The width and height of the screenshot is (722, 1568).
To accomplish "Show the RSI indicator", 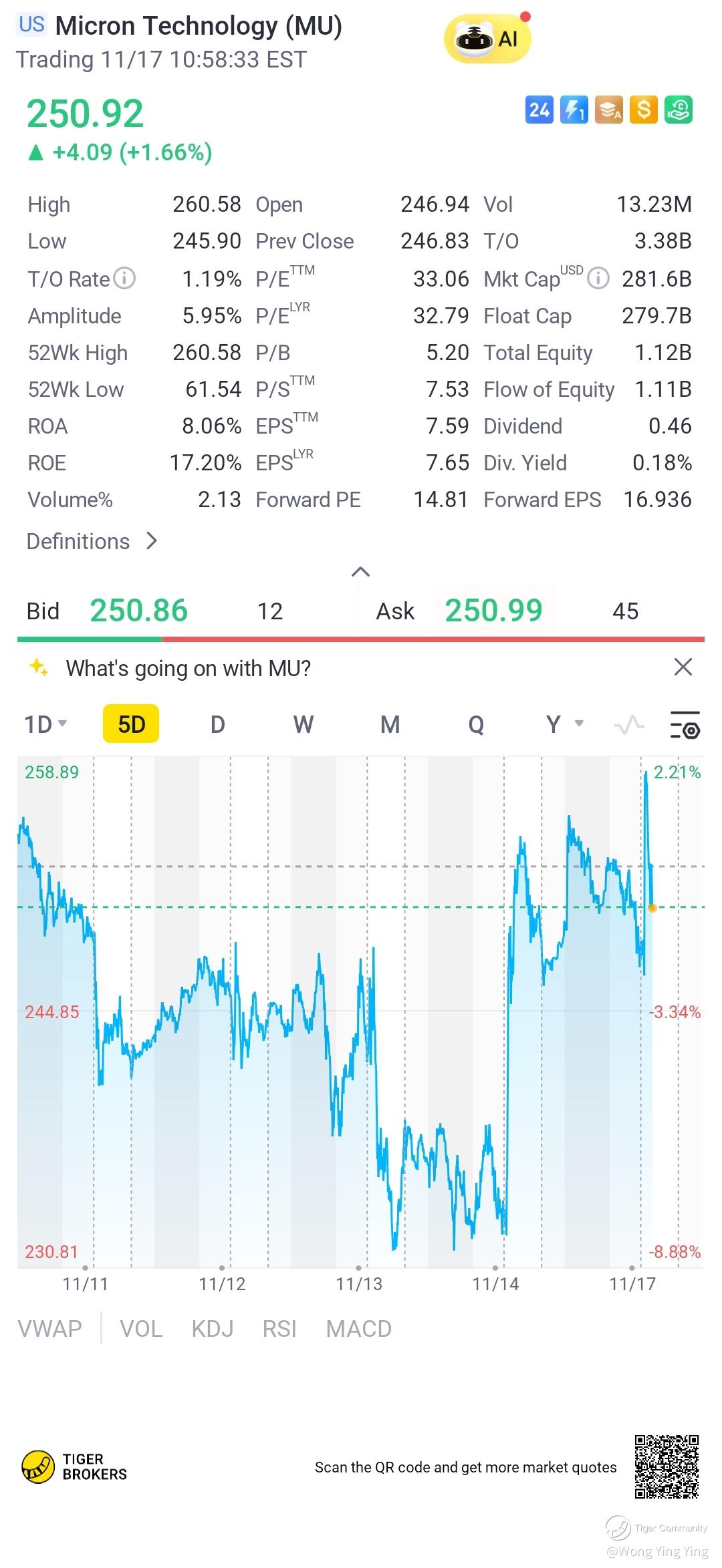I will (x=279, y=1329).
